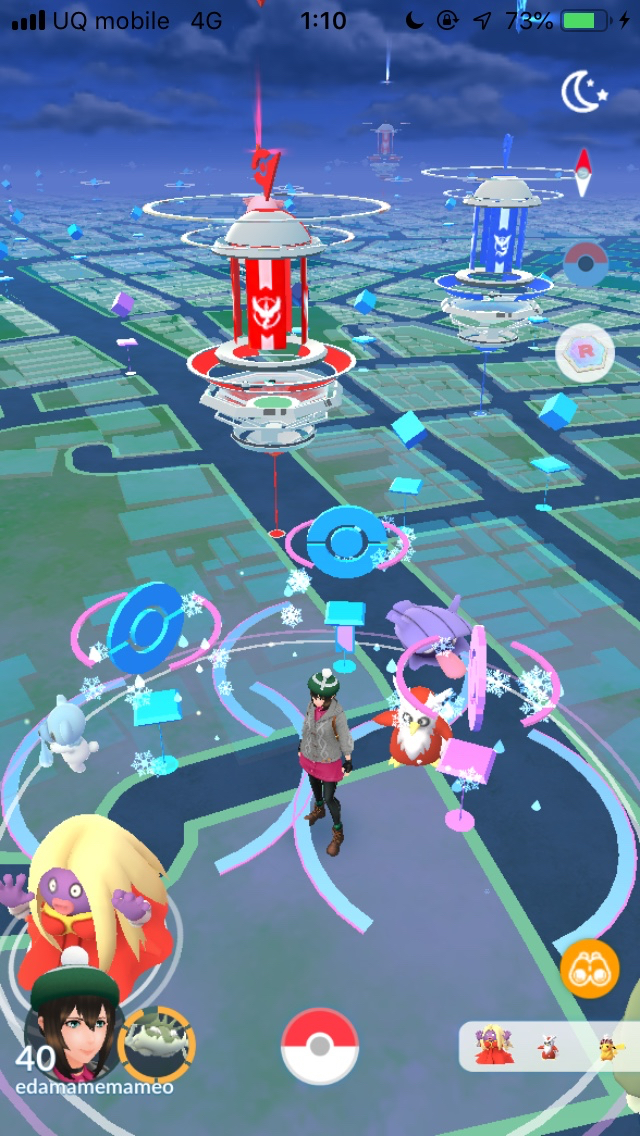Tap the compass to change map orientation
Viewport: 640px width, 1136px height.
coord(583,172)
